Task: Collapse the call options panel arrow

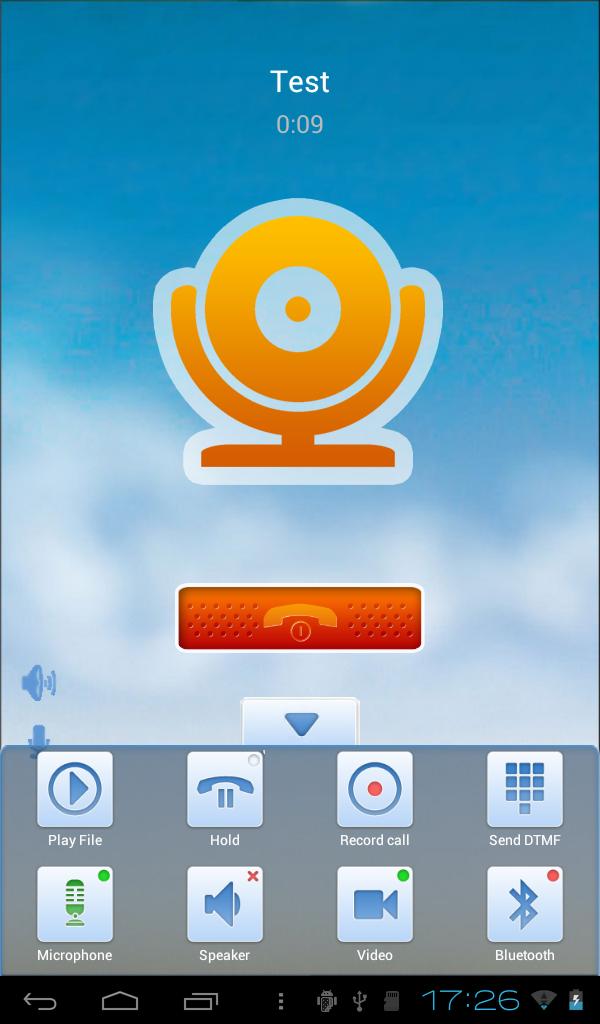Action: tap(300, 724)
